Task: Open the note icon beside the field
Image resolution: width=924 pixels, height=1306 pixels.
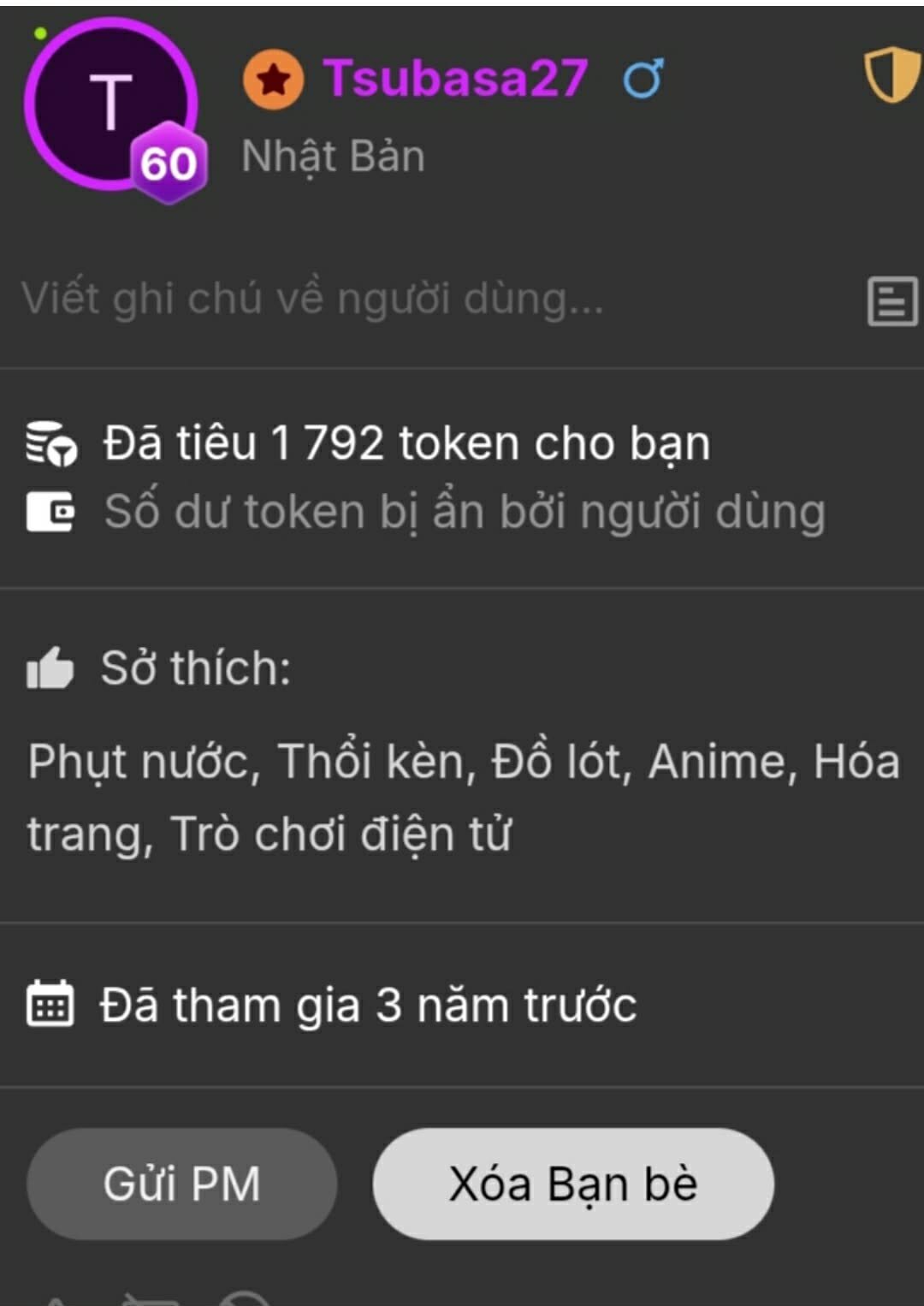Action: click(892, 301)
